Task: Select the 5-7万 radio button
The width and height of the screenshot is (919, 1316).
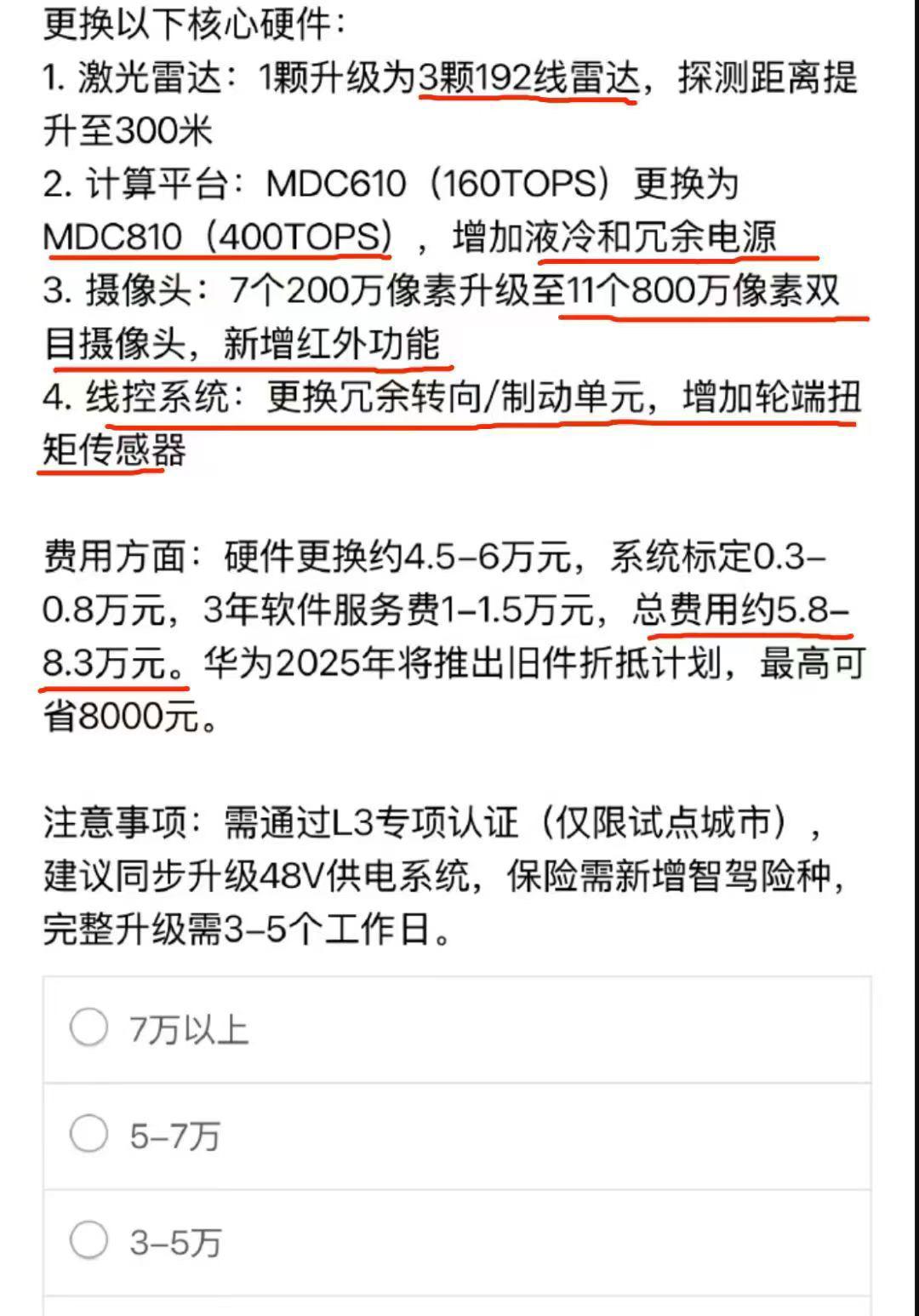Action: click(88, 1132)
